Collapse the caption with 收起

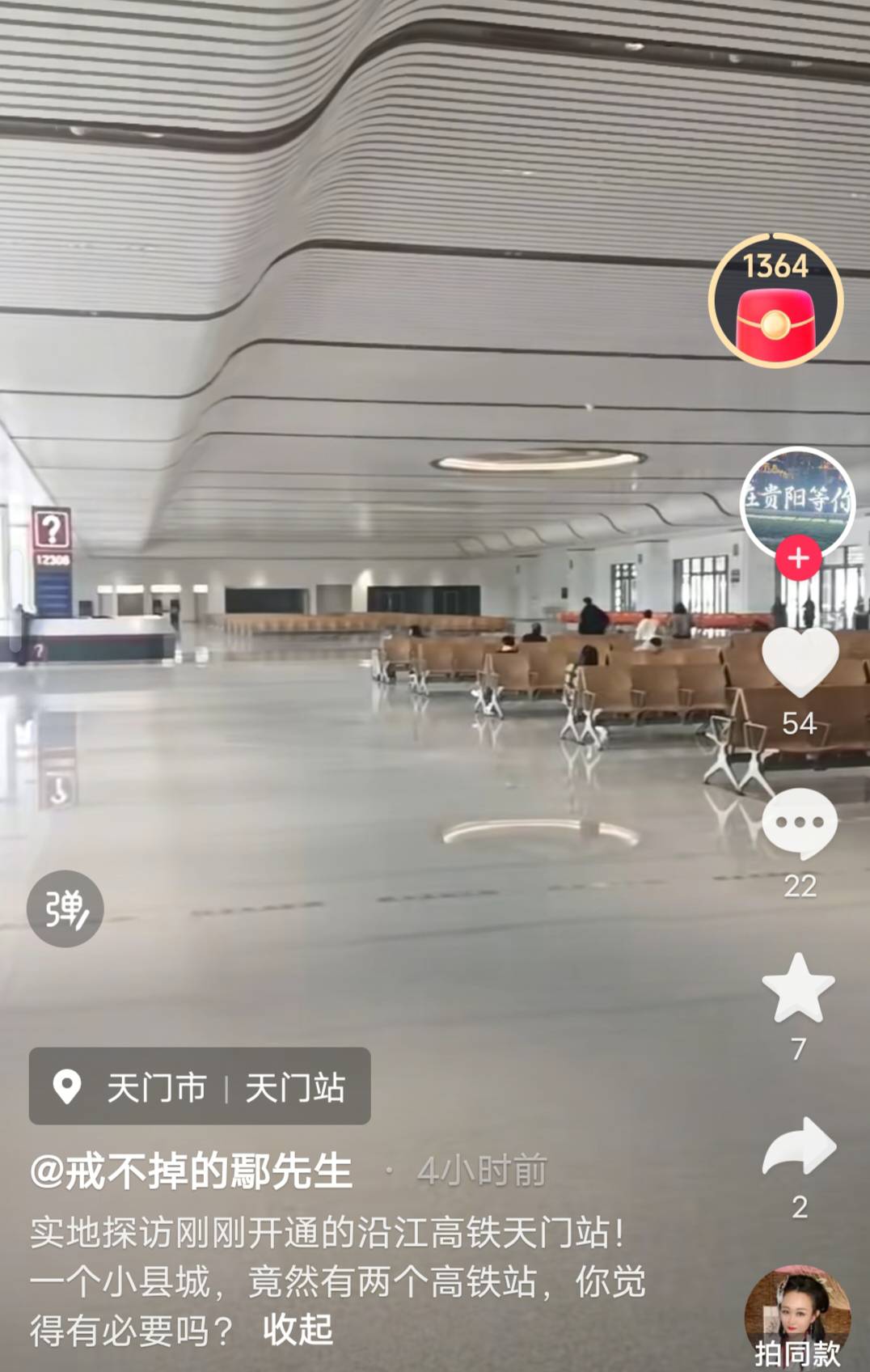(x=298, y=1330)
